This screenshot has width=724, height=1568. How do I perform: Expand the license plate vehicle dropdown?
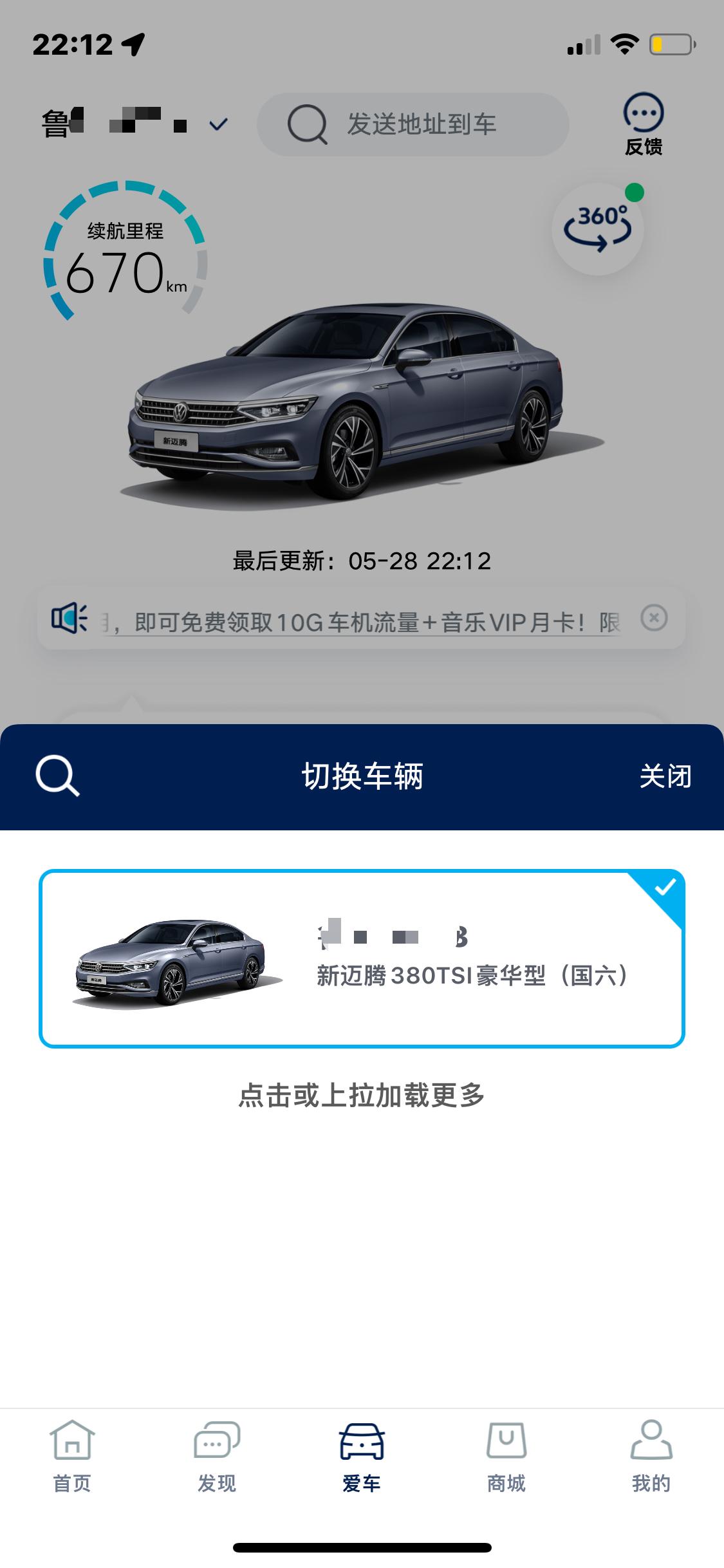tap(218, 125)
